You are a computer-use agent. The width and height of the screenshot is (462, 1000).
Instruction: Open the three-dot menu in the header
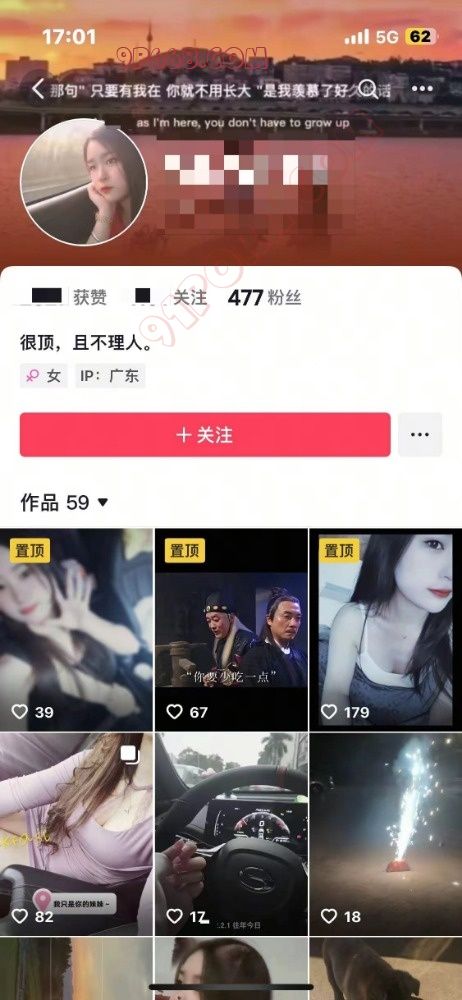[x=422, y=89]
